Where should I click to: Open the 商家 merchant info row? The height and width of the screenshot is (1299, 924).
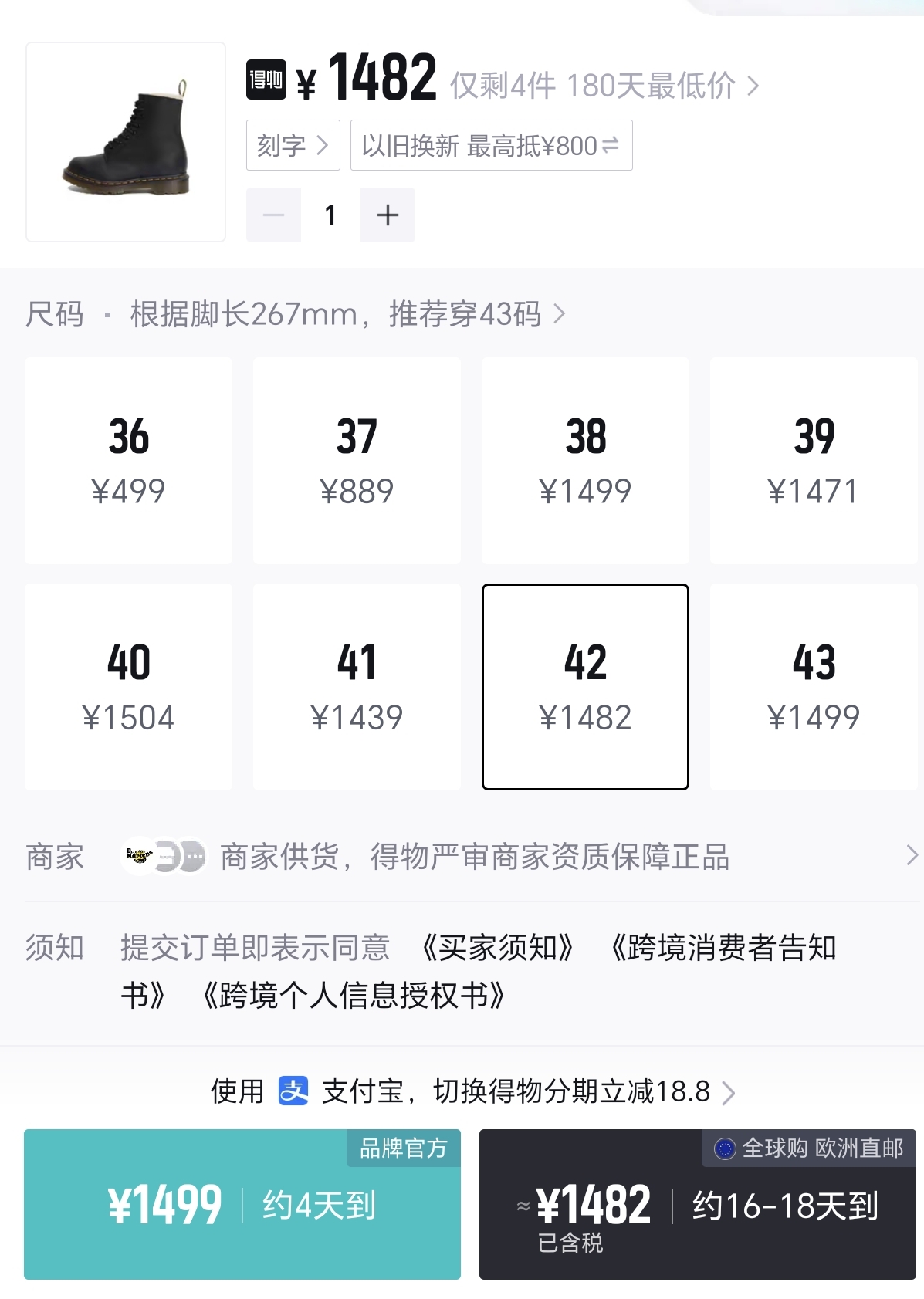point(474,857)
